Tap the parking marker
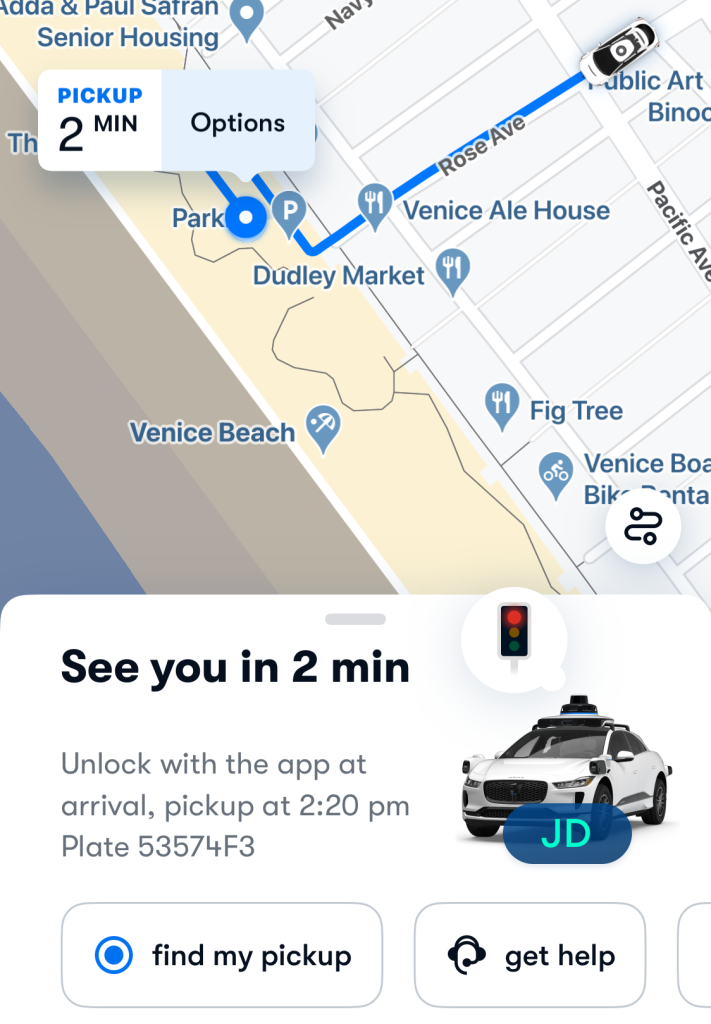The height and width of the screenshot is (1024, 711). pos(290,213)
